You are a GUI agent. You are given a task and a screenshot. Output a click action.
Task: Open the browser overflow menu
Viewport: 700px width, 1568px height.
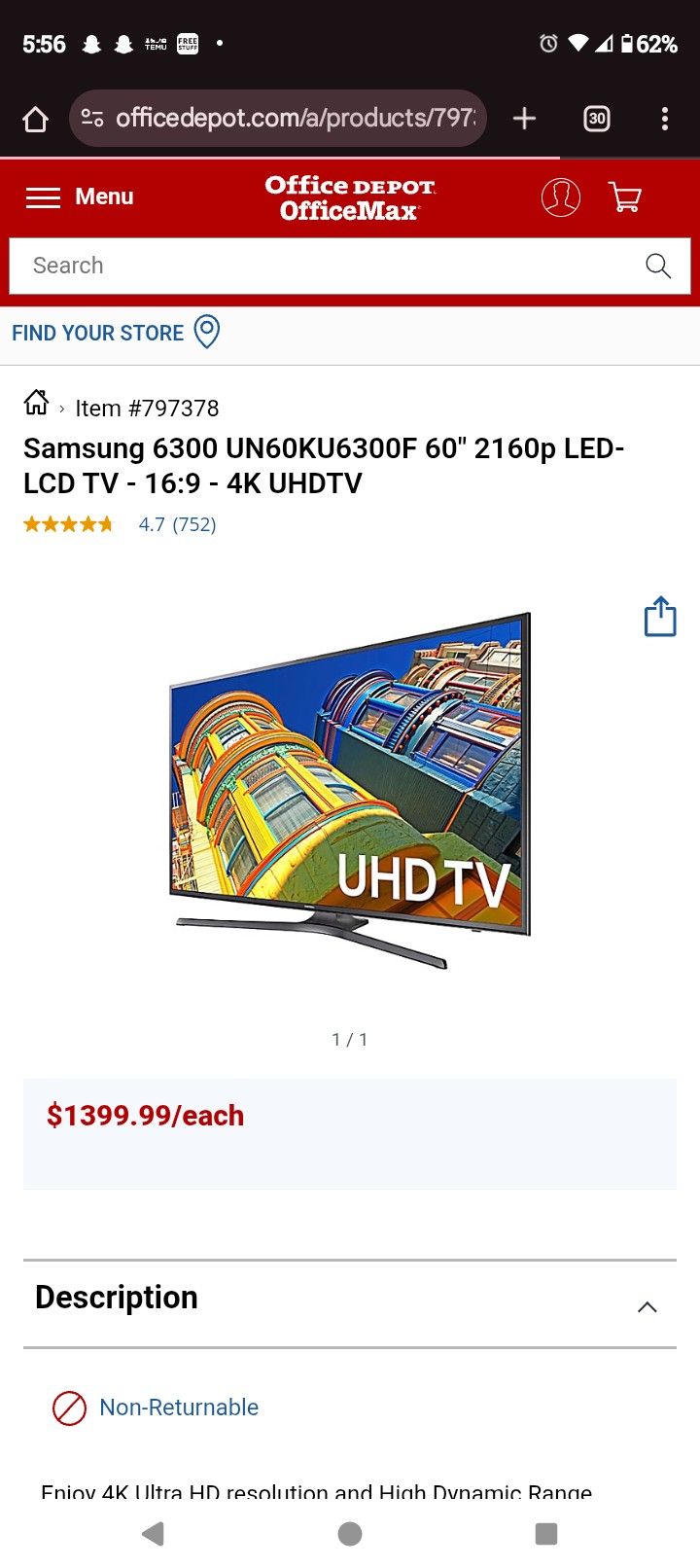point(665,119)
